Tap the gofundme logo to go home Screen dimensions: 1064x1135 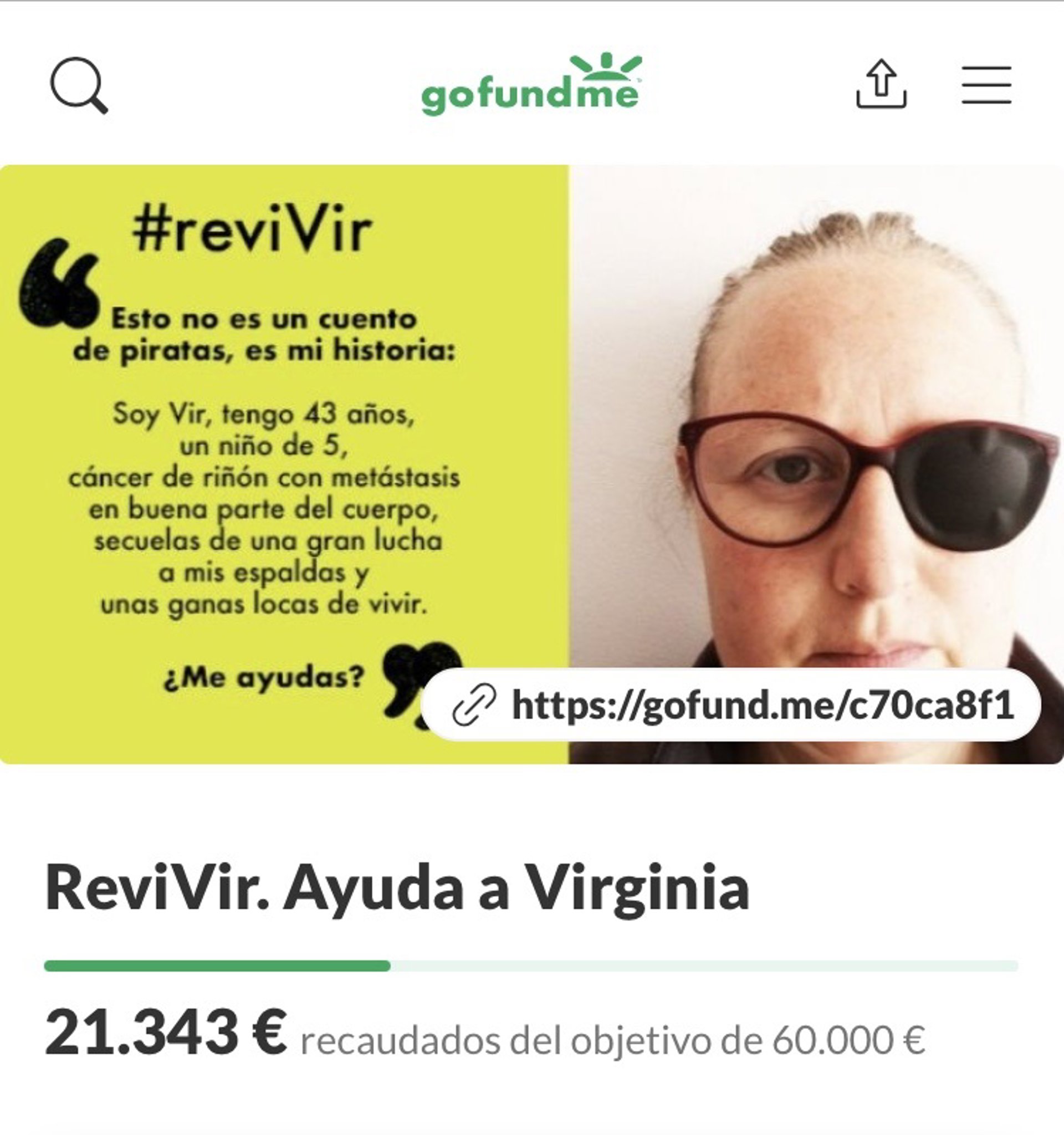[531, 86]
